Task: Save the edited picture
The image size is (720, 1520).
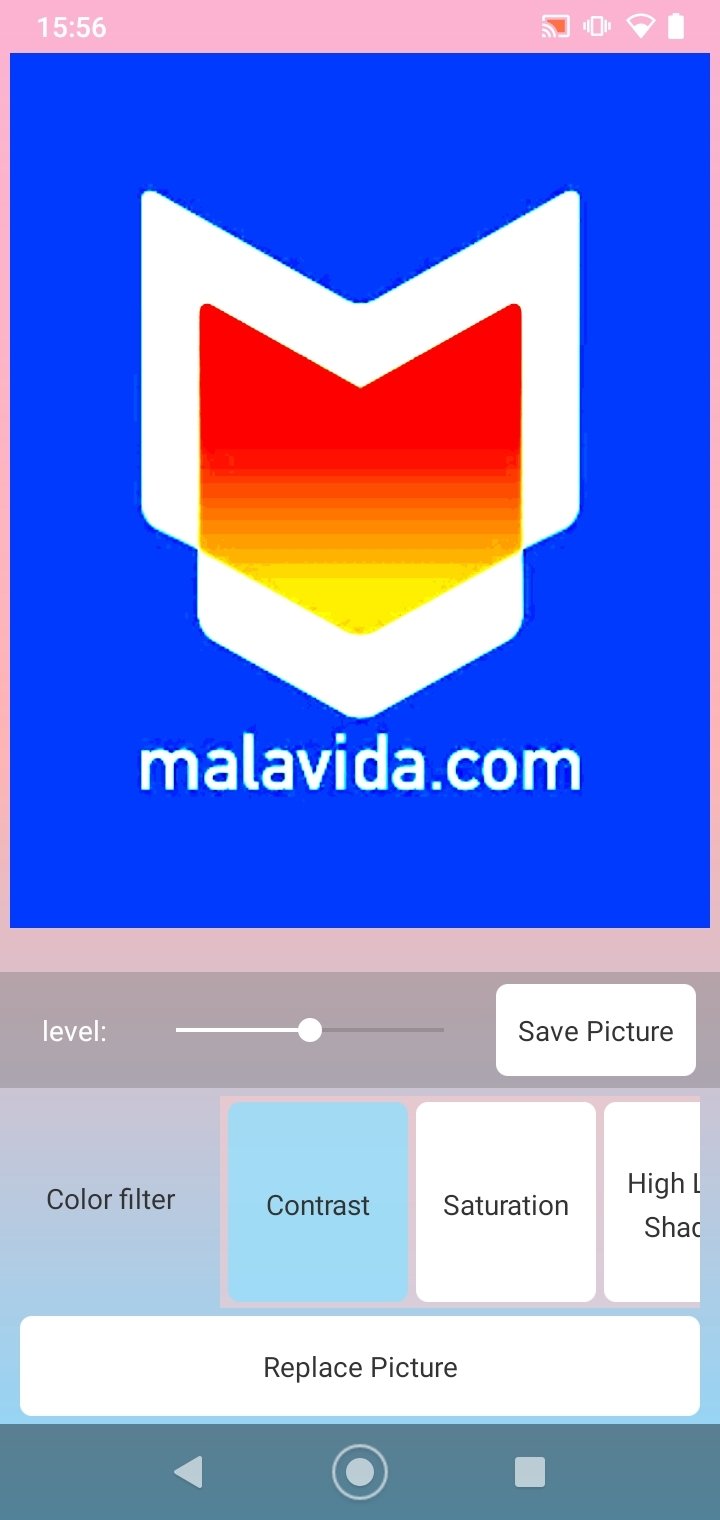Action: 596,1030
